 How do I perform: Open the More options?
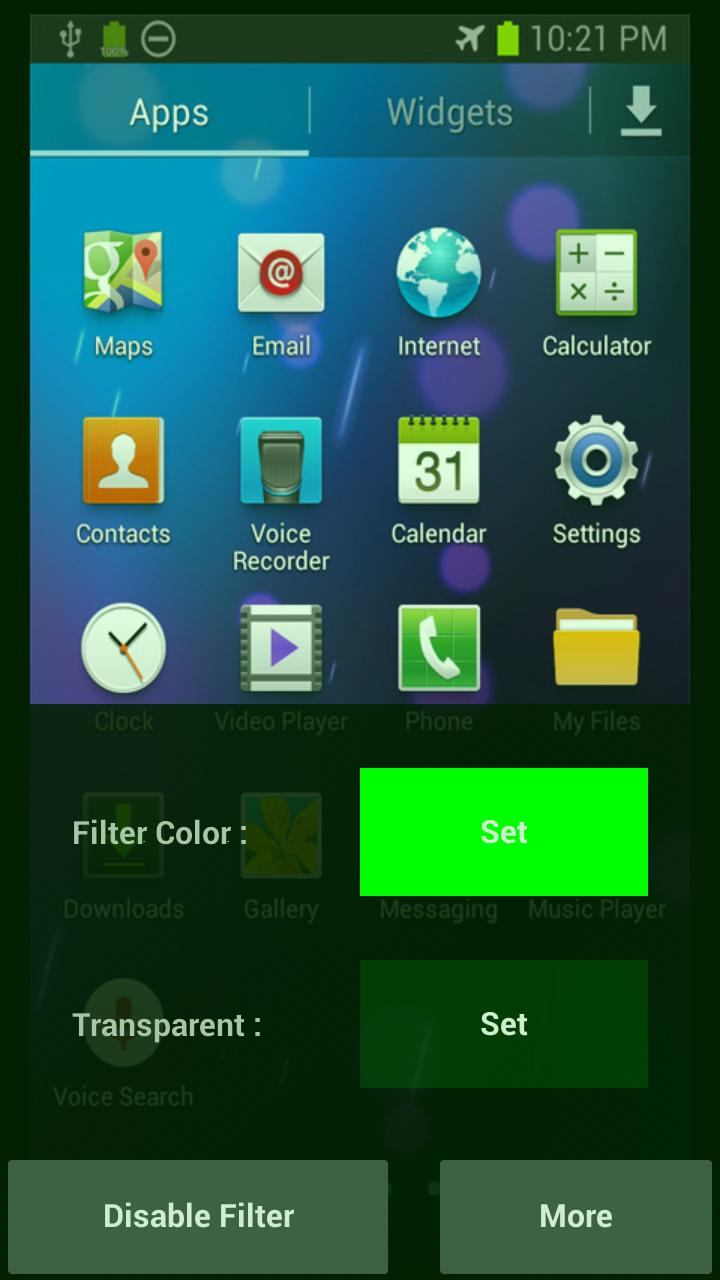click(x=575, y=1216)
